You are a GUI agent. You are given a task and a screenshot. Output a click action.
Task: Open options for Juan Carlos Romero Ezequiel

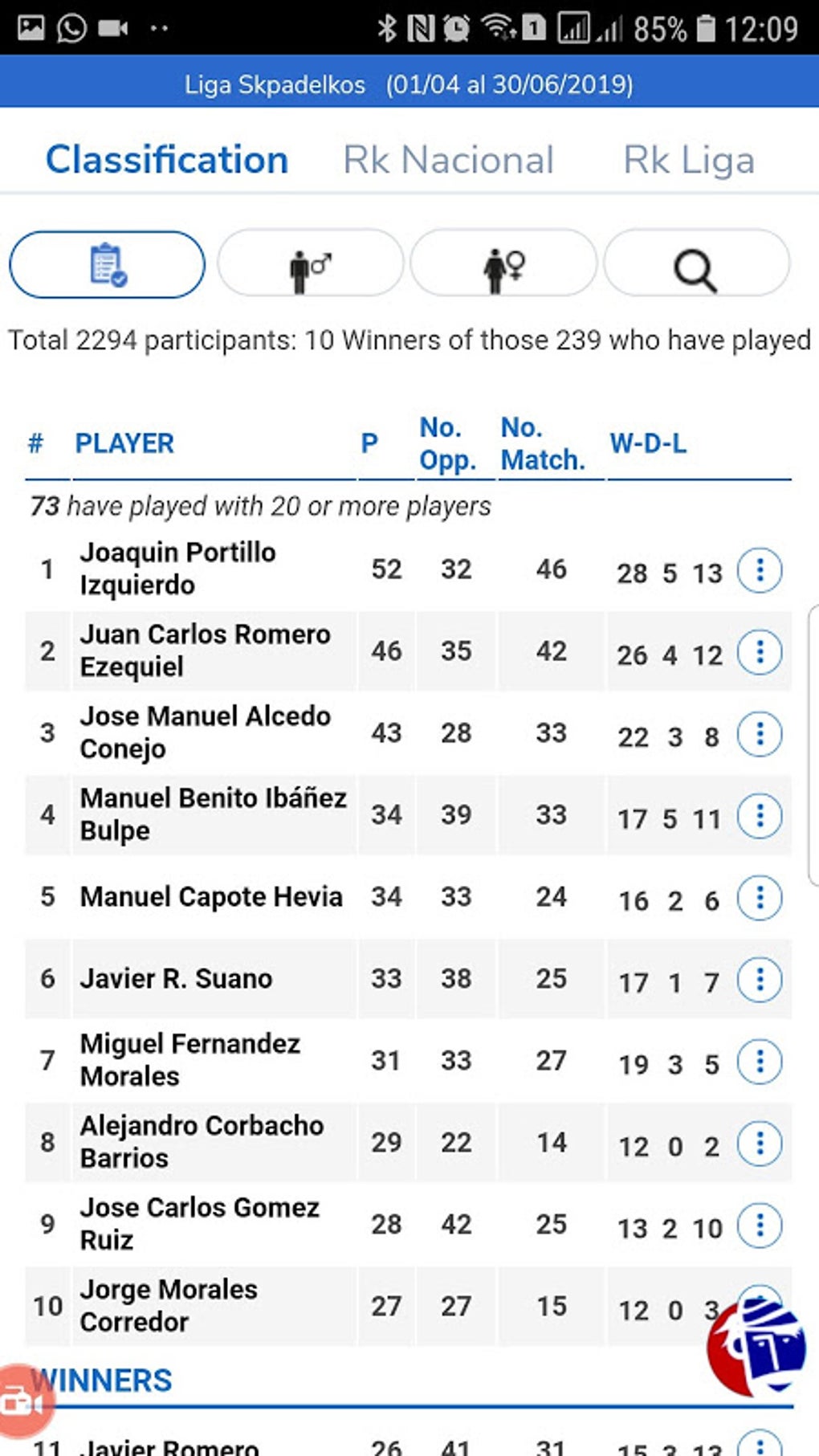click(760, 653)
